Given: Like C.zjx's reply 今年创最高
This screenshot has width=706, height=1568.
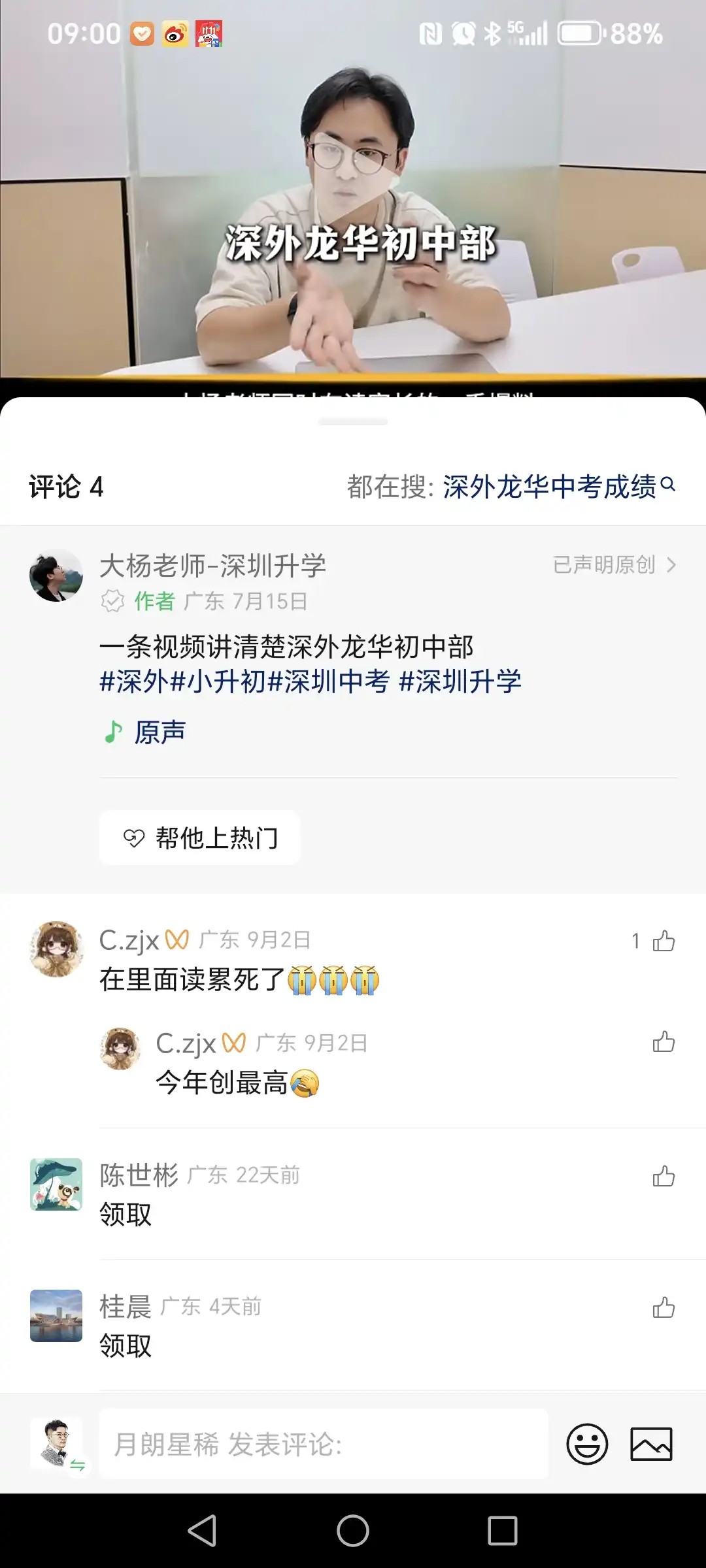Looking at the screenshot, I should (x=663, y=1042).
